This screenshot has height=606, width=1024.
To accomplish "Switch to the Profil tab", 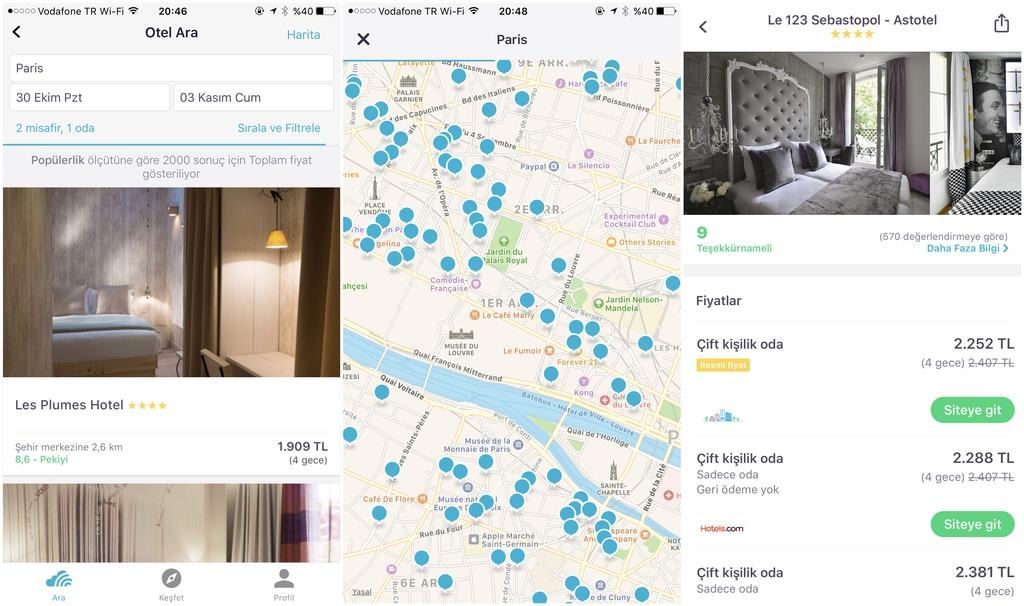I will click(284, 584).
